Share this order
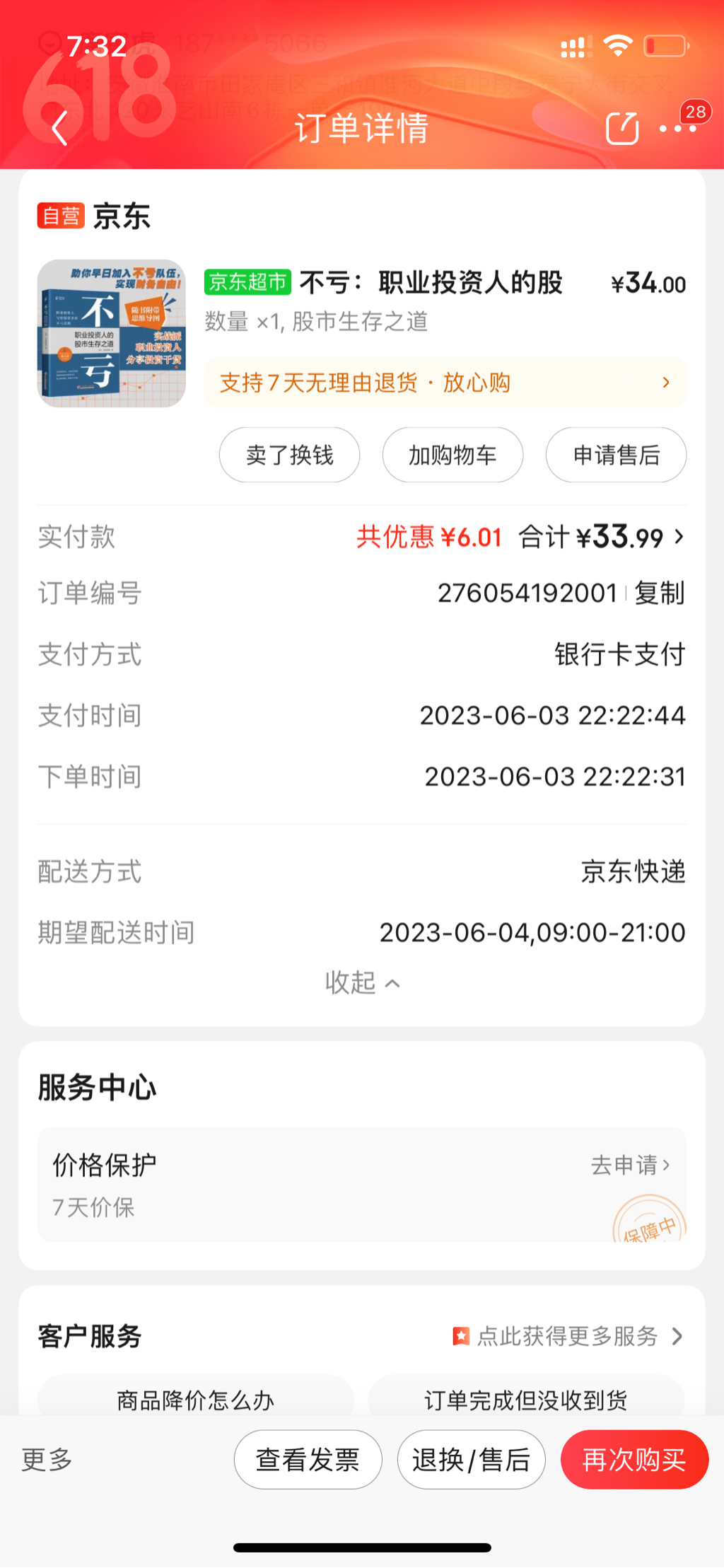 [622, 128]
